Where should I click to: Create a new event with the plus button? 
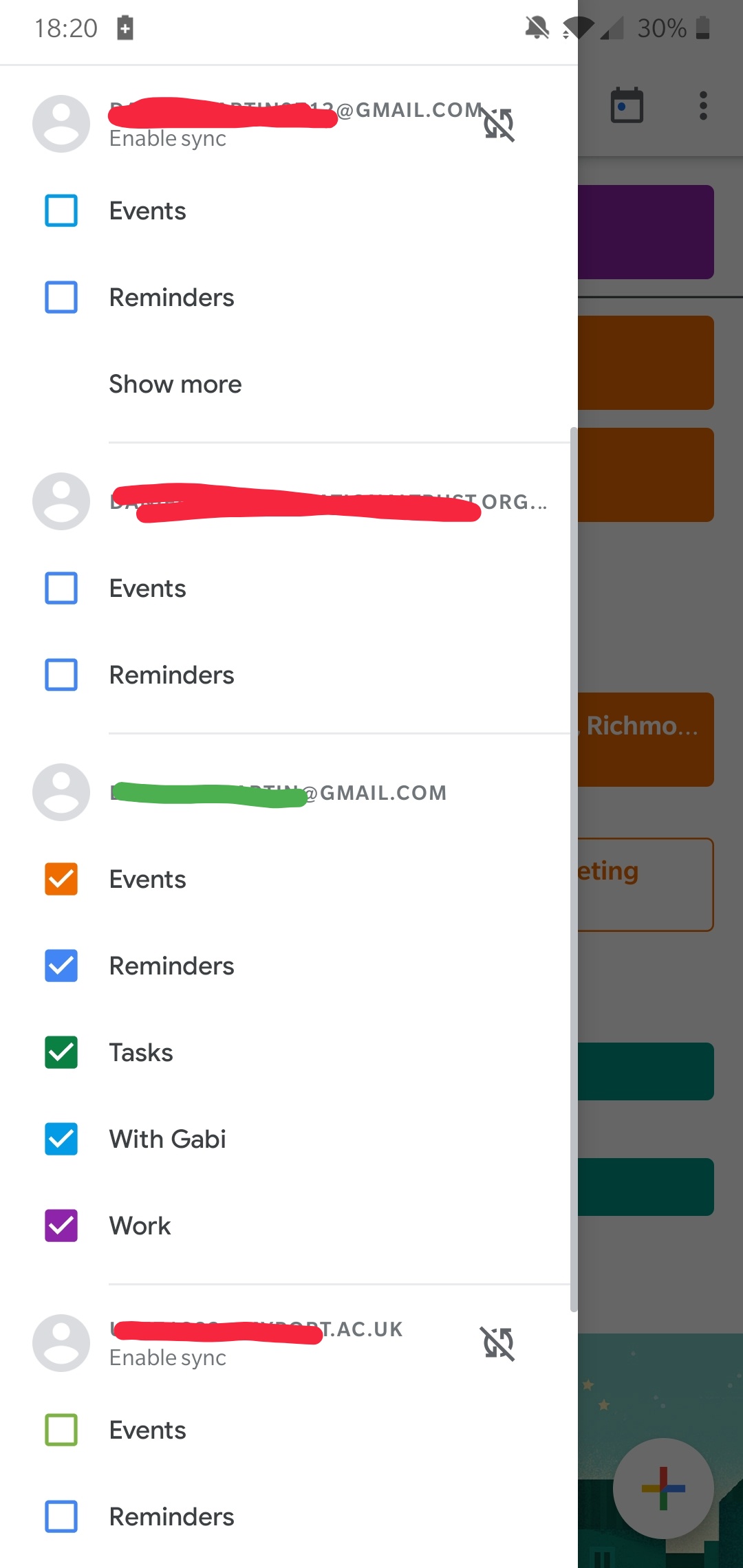663,1490
